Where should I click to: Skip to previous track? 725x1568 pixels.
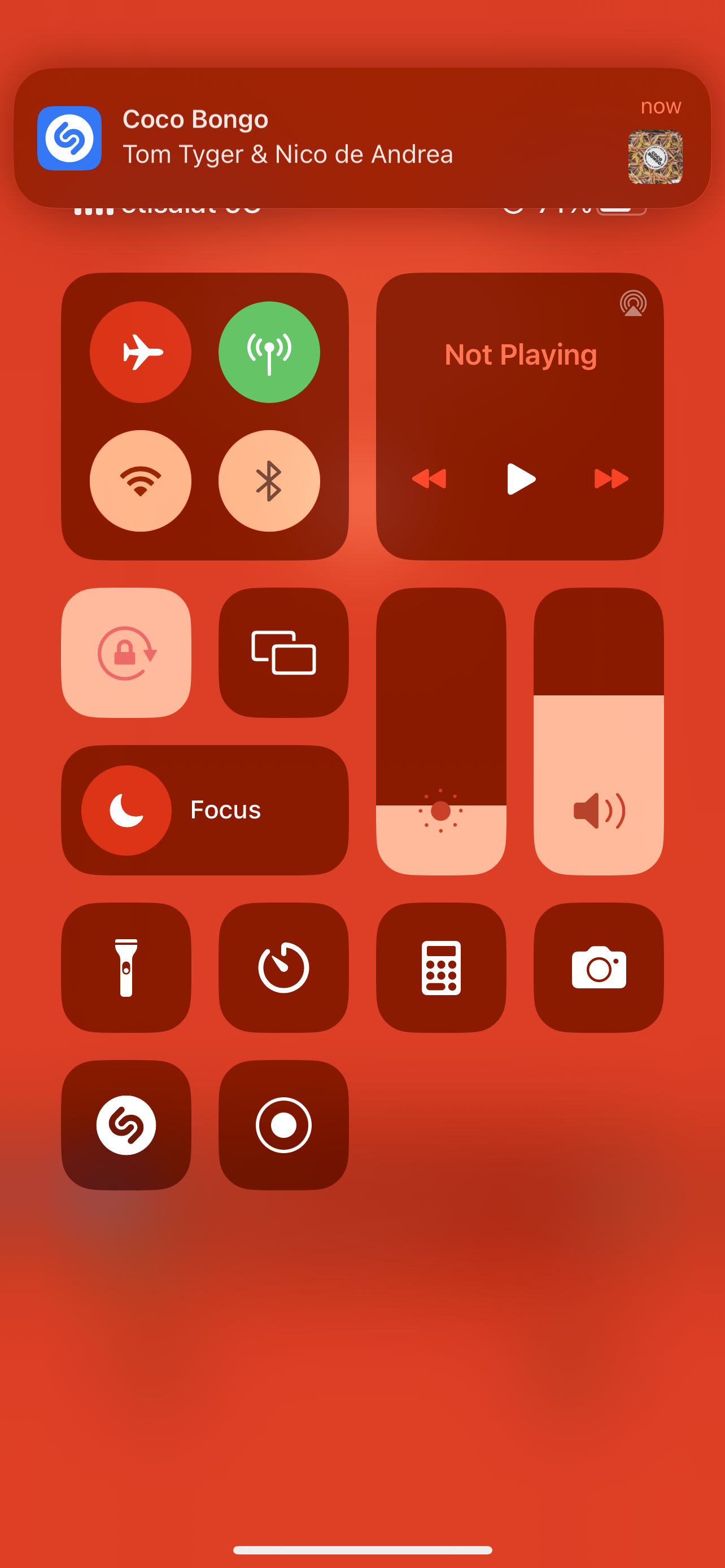pos(429,479)
